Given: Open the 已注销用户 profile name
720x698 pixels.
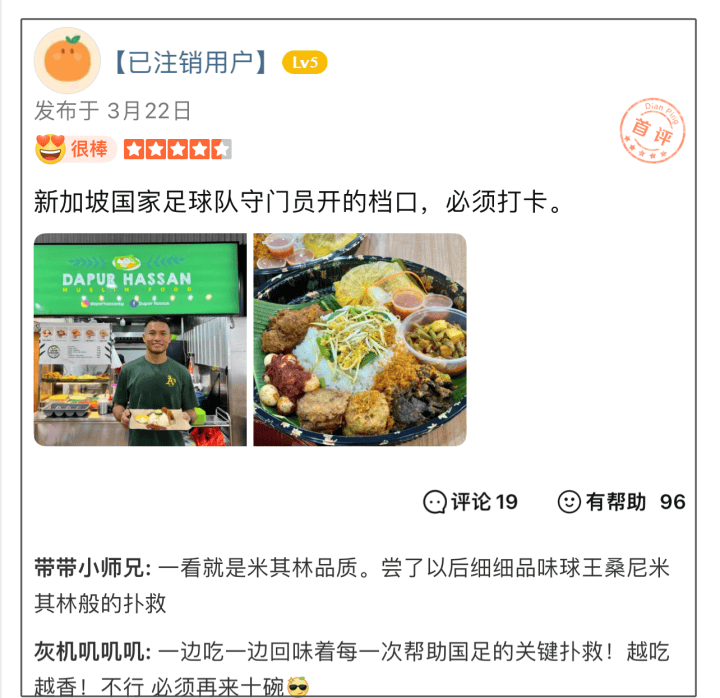Looking at the screenshot, I should pyautogui.click(x=190, y=63).
